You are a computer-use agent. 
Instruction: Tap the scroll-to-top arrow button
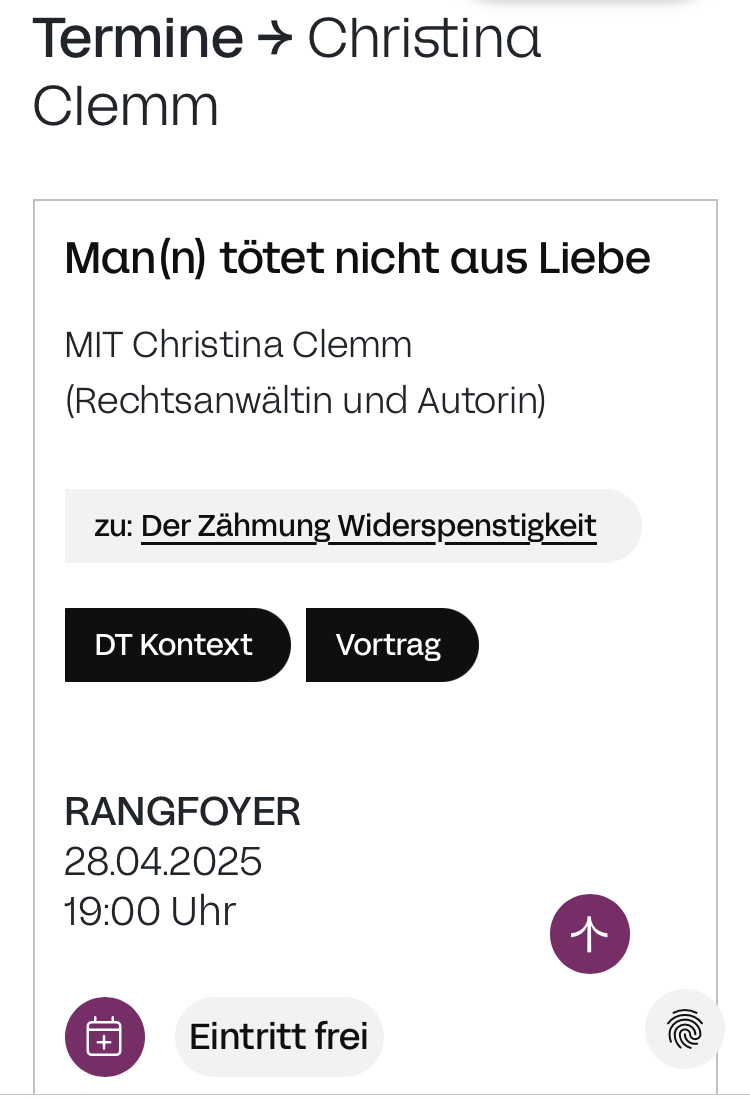[590, 934]
